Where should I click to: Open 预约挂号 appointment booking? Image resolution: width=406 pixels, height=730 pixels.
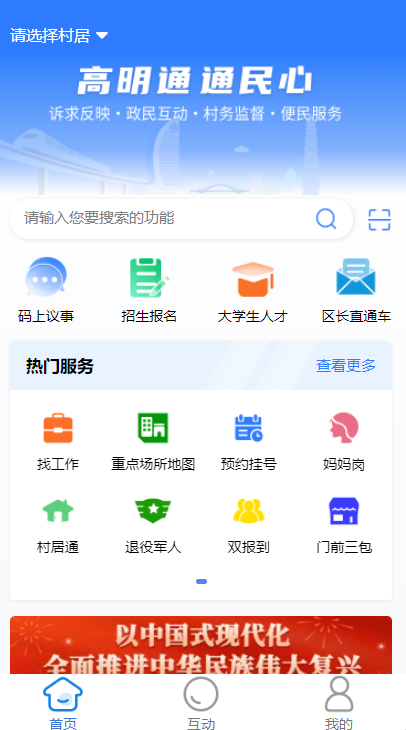tap(249, 442)
